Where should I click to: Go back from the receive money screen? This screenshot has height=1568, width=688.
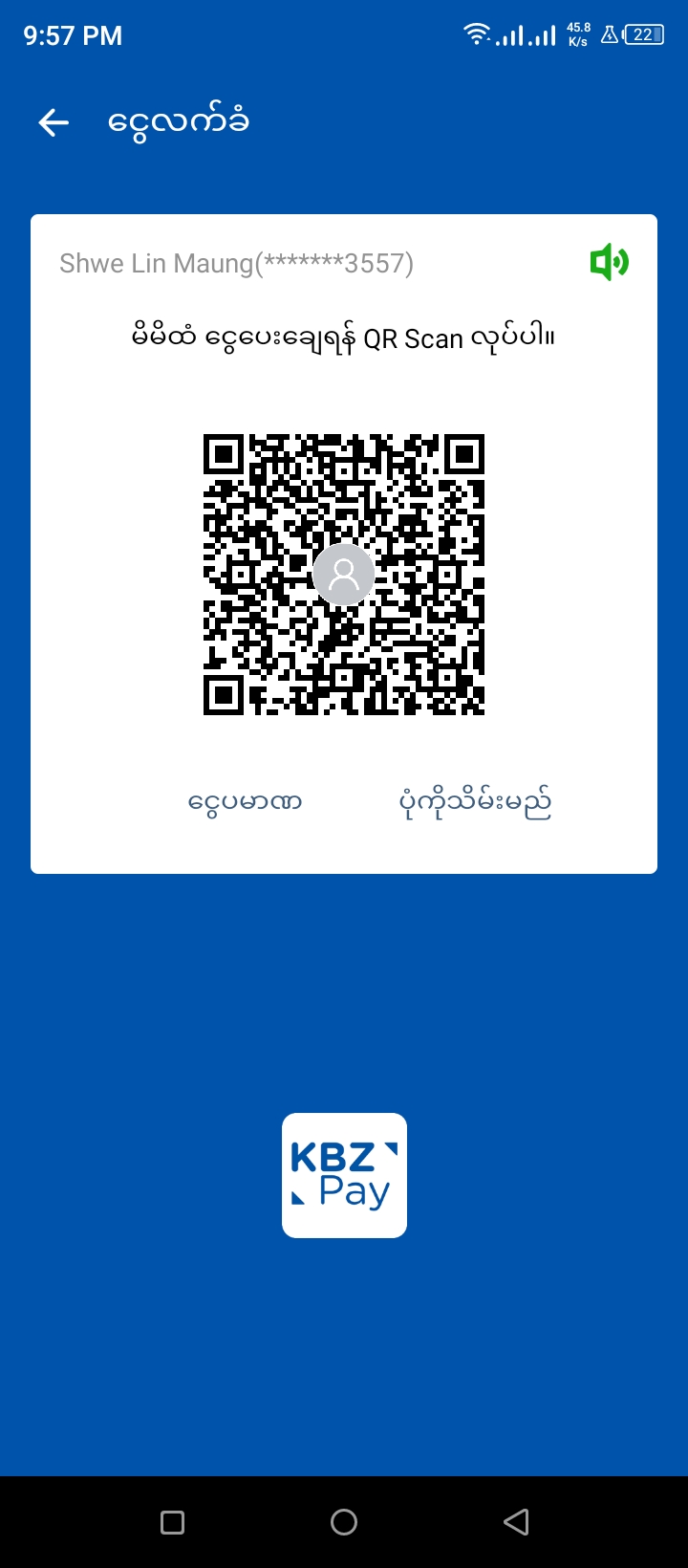(54, 122)
